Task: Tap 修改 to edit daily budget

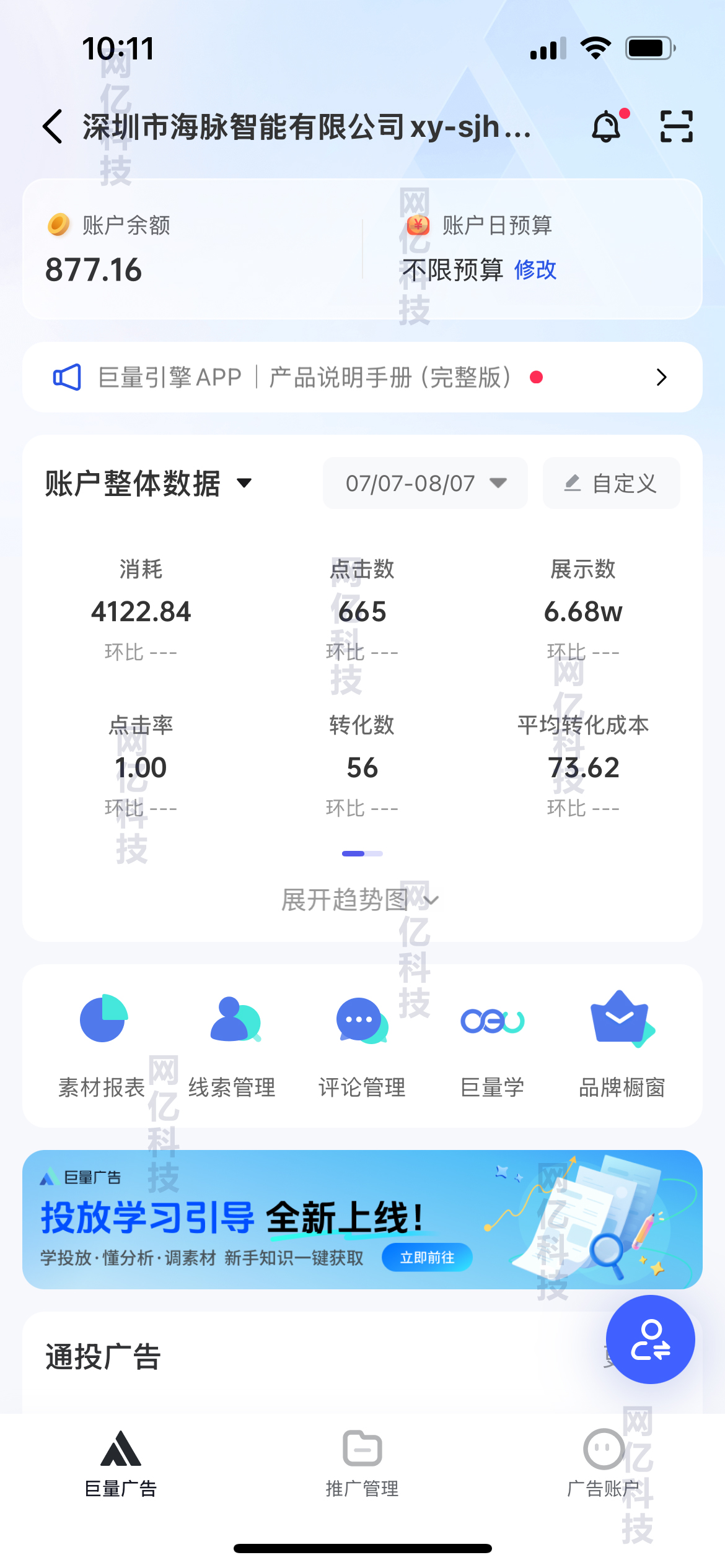Action: point(535,270)
